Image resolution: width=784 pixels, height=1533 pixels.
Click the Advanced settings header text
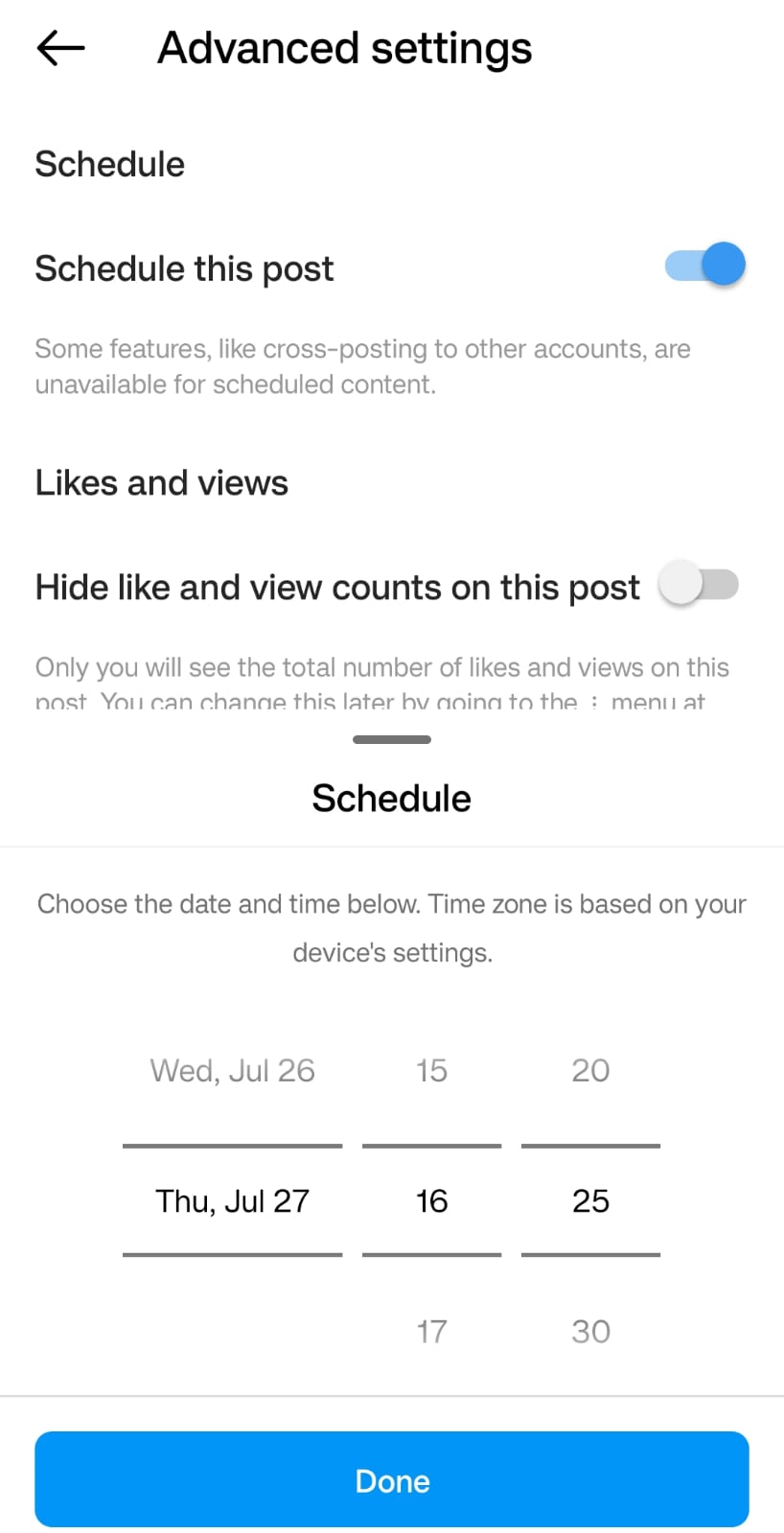pos(345,47)
